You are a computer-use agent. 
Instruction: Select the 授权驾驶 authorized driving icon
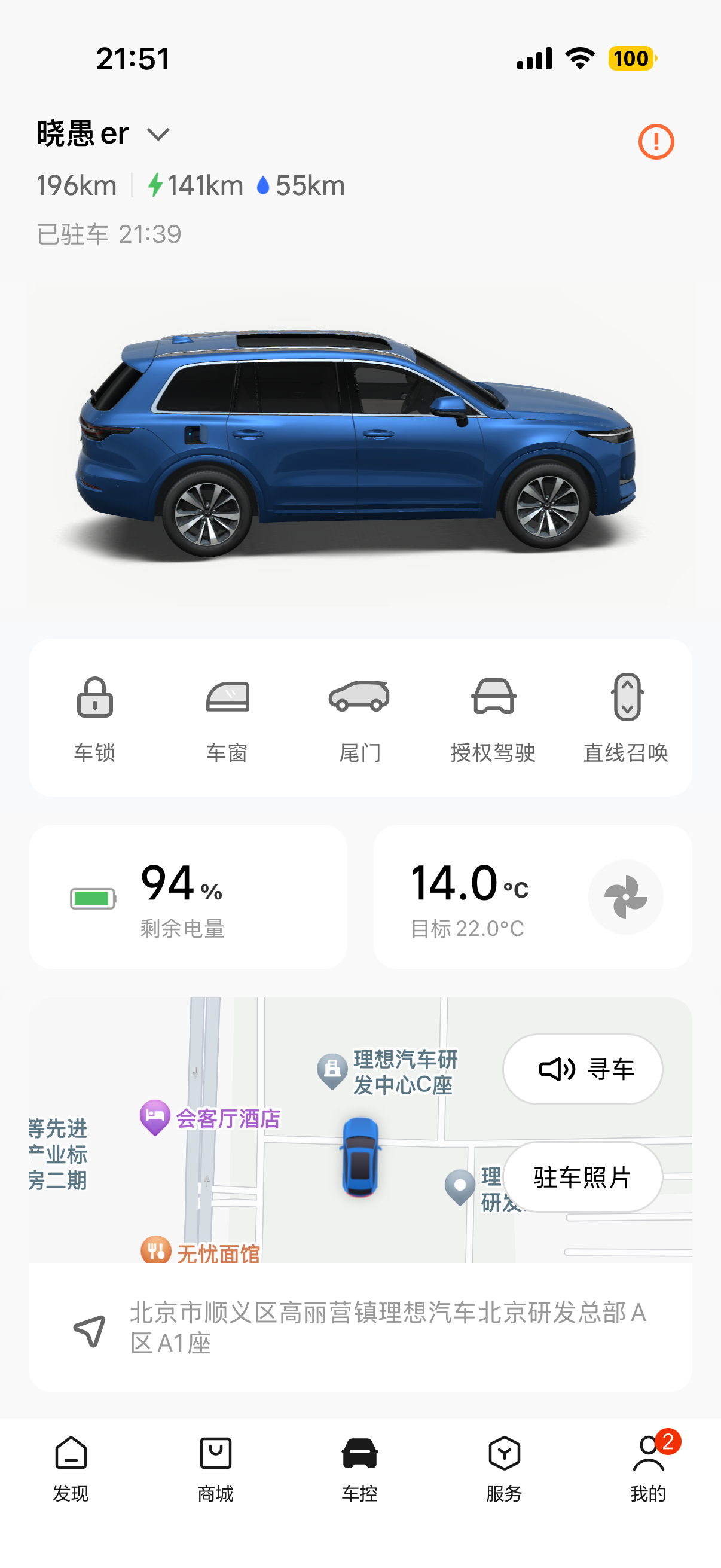[x=494, y=698]
